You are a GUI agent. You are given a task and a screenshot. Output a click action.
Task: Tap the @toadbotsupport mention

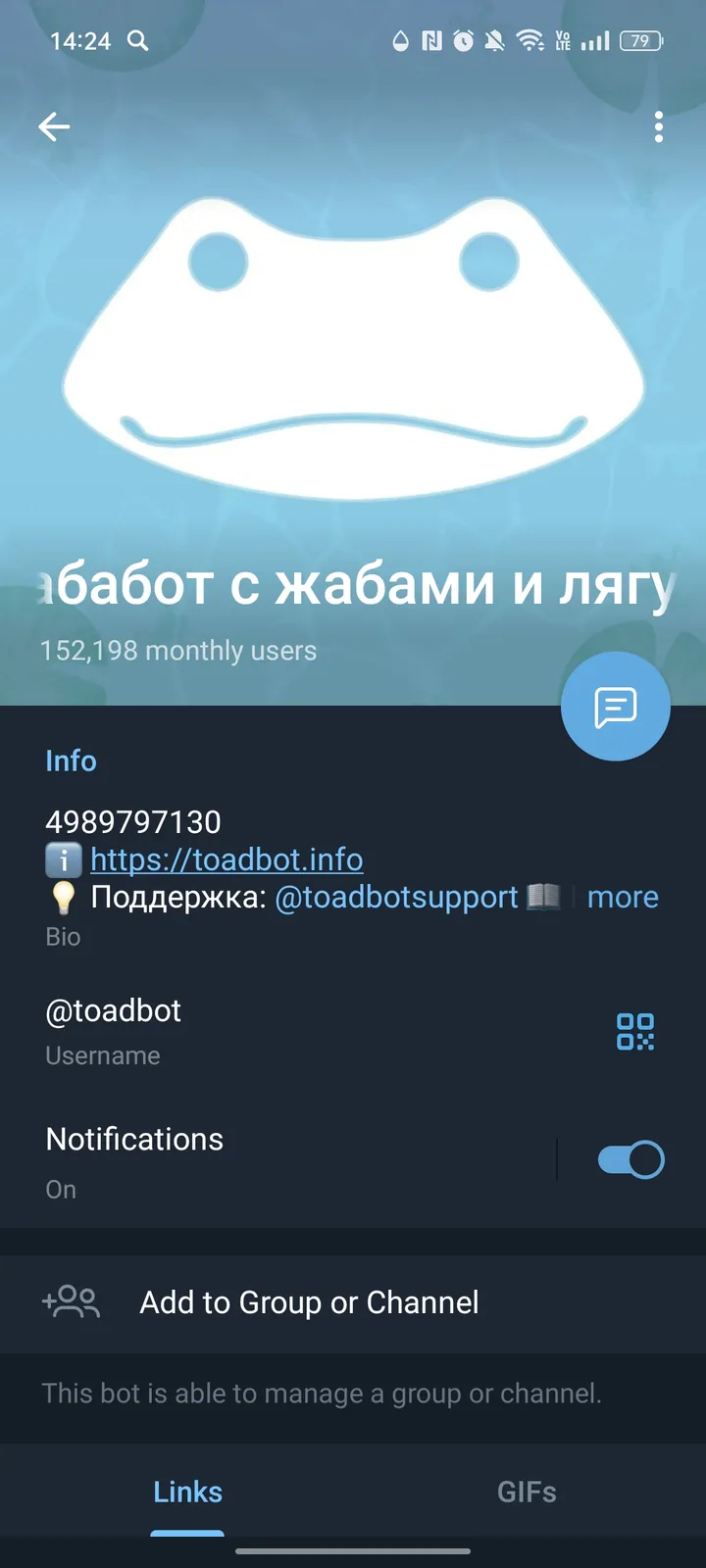[397, 897]
